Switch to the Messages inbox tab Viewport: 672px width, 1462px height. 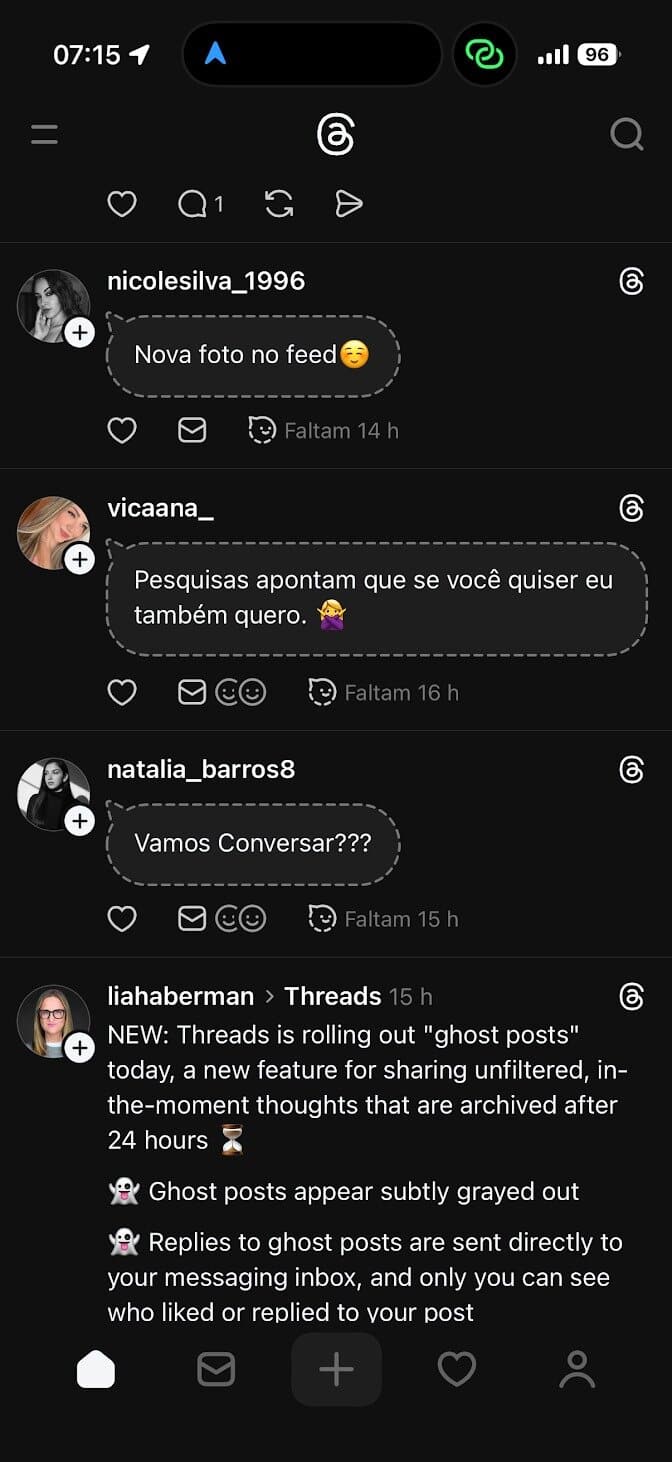(x=216, y=1369)
